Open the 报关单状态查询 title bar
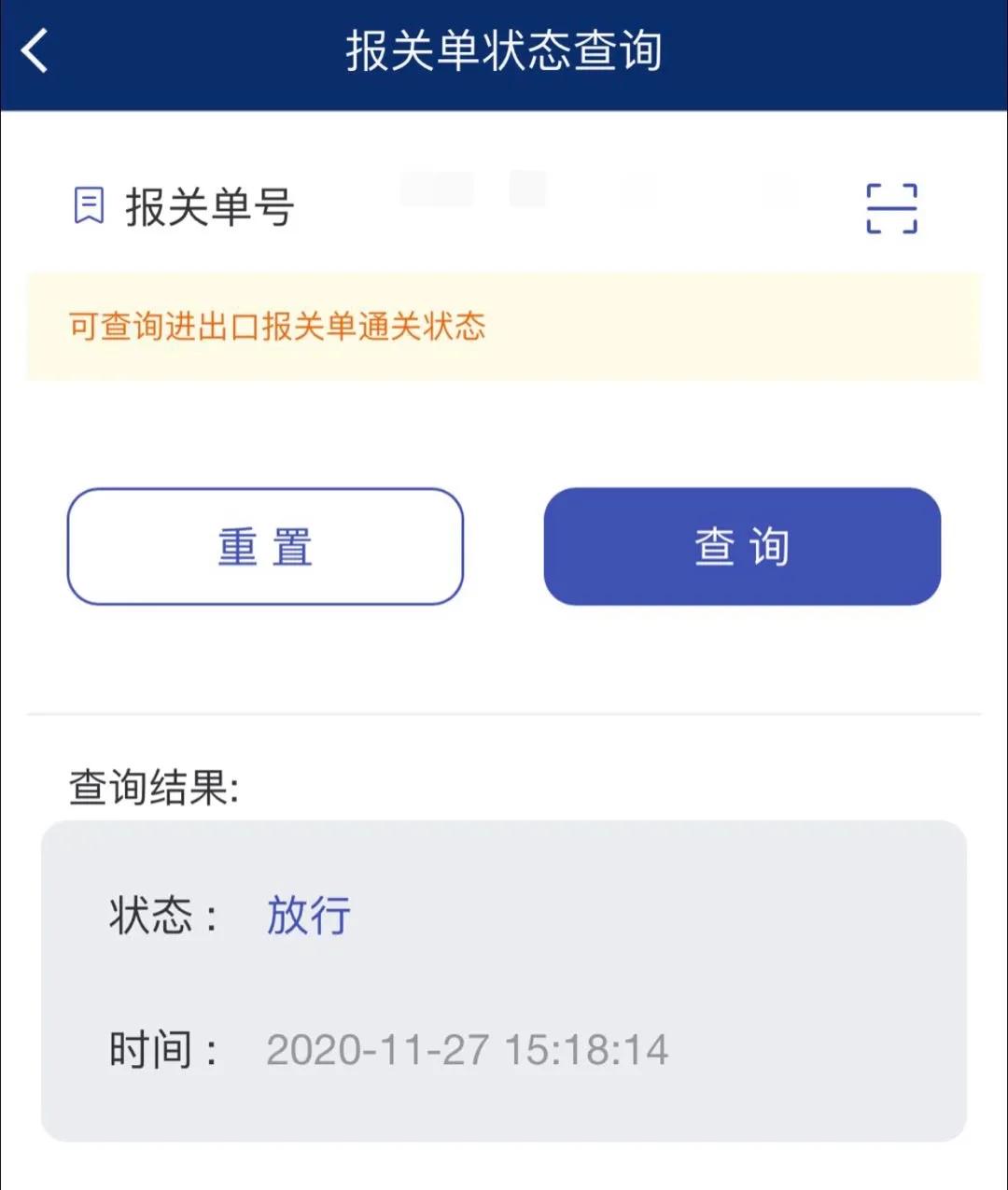Image resolution: width=1008 pixels, height=1190 pixels. coord(504,52)
